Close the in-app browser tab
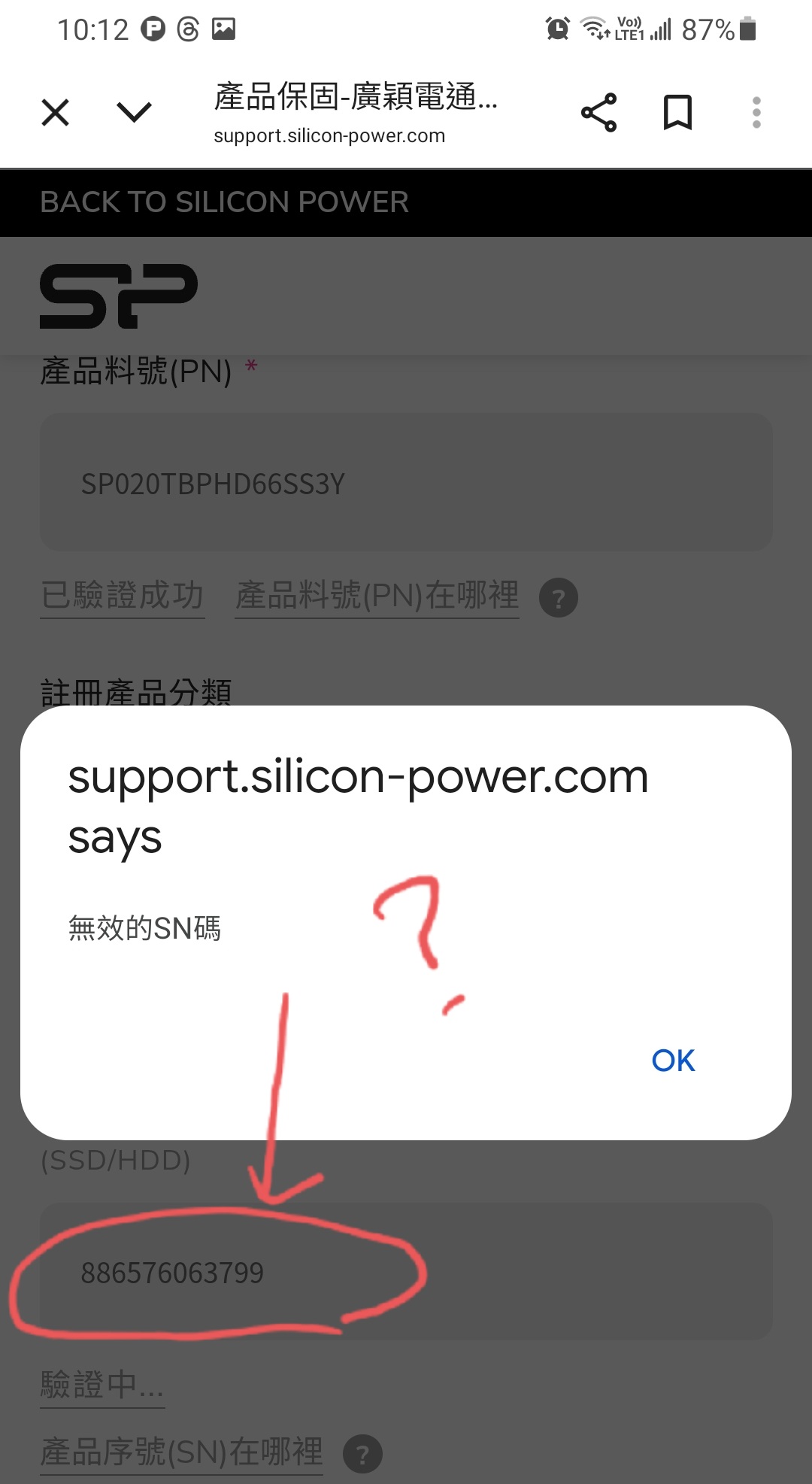This screenshot has width=812, height=1484. 56,113
